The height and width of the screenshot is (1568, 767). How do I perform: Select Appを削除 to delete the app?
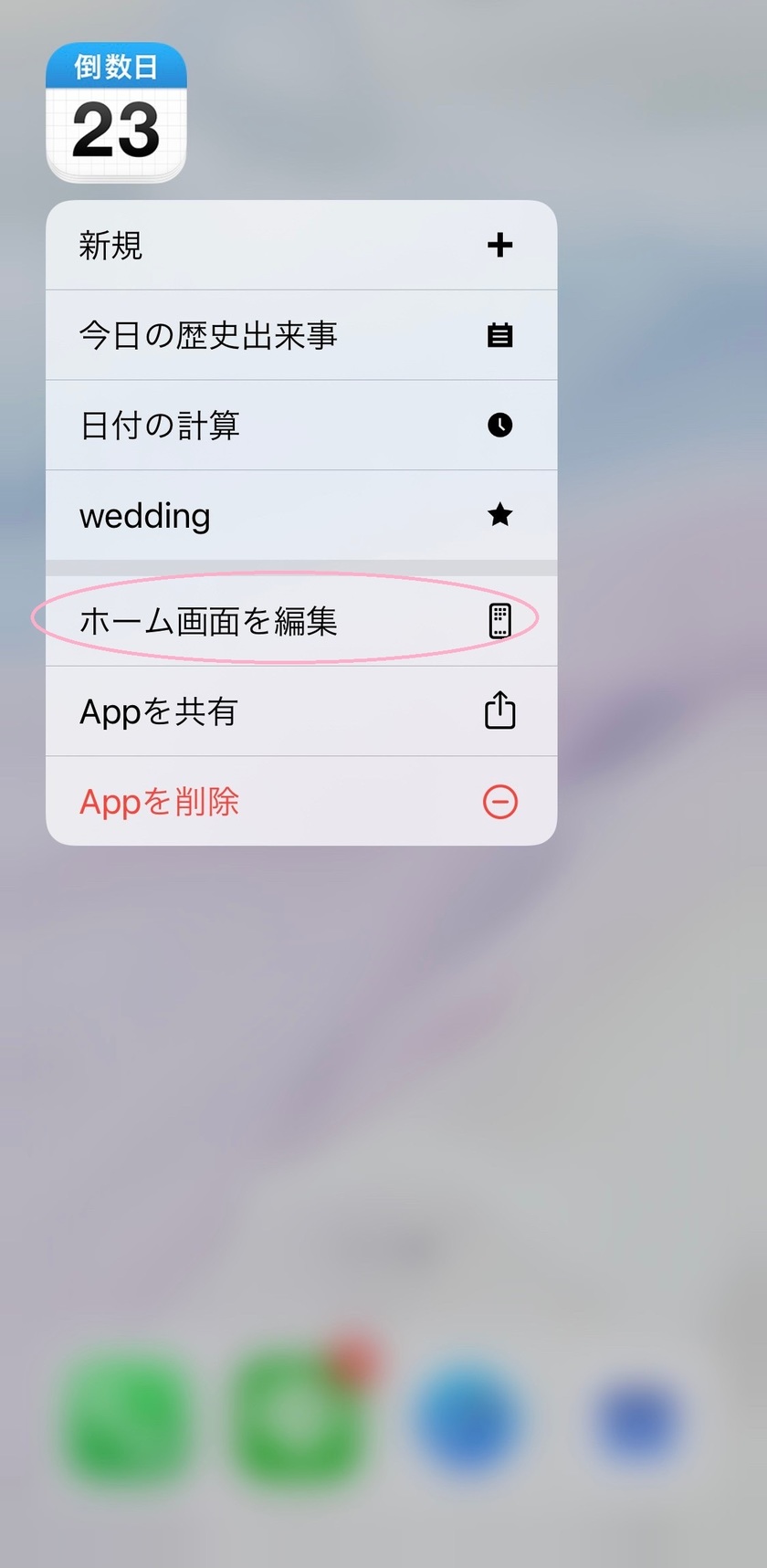pos(301,801)
